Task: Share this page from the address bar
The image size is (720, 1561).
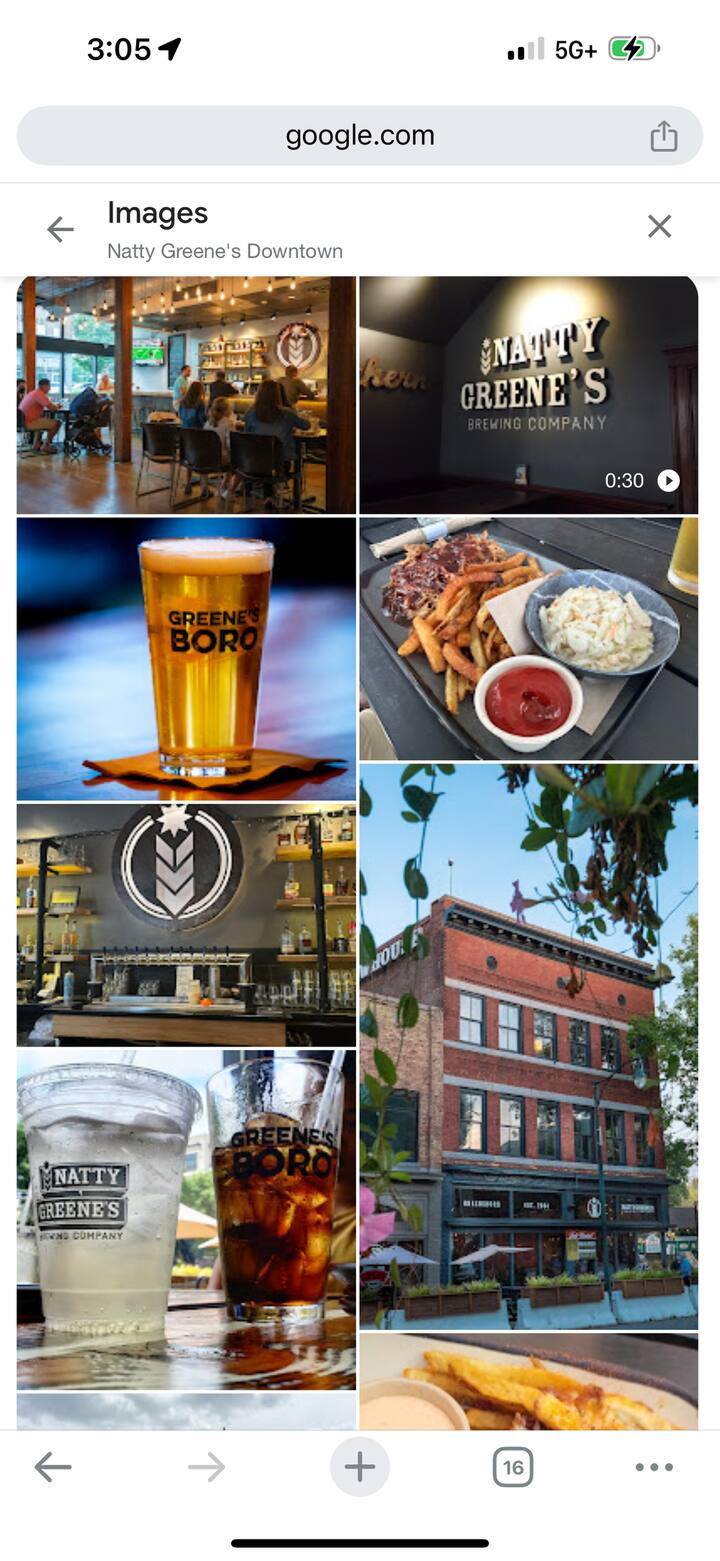Action: coord(664,136)
